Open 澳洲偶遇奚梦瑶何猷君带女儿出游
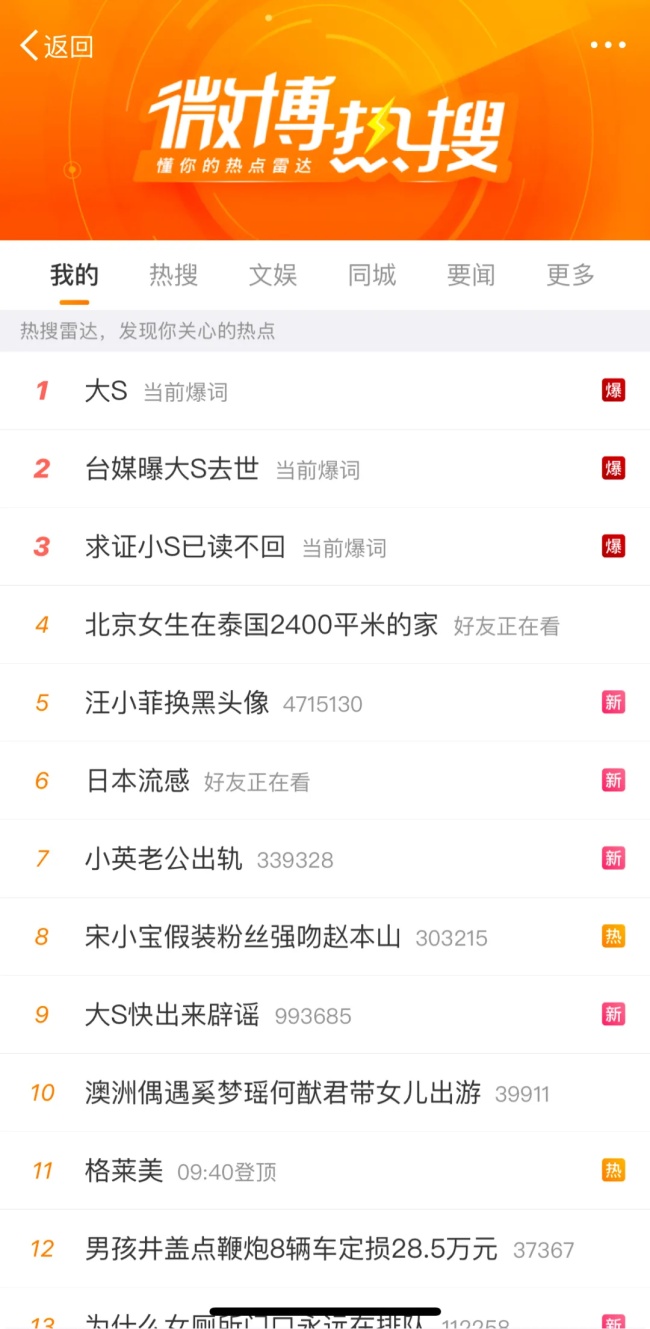The width and height of the screenshot is (650, 1329). pos(325,1093)
